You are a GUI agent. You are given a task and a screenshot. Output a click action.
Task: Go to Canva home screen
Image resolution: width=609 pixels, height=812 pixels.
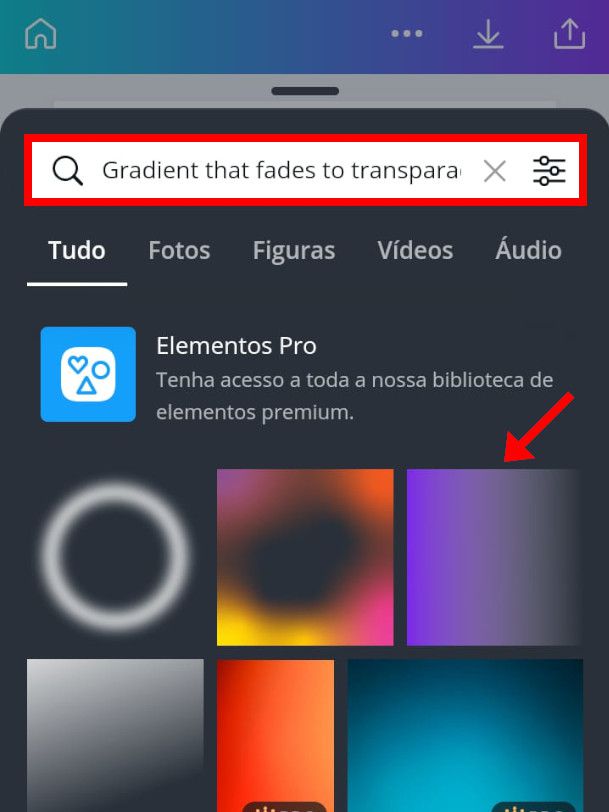coord(41,34)
